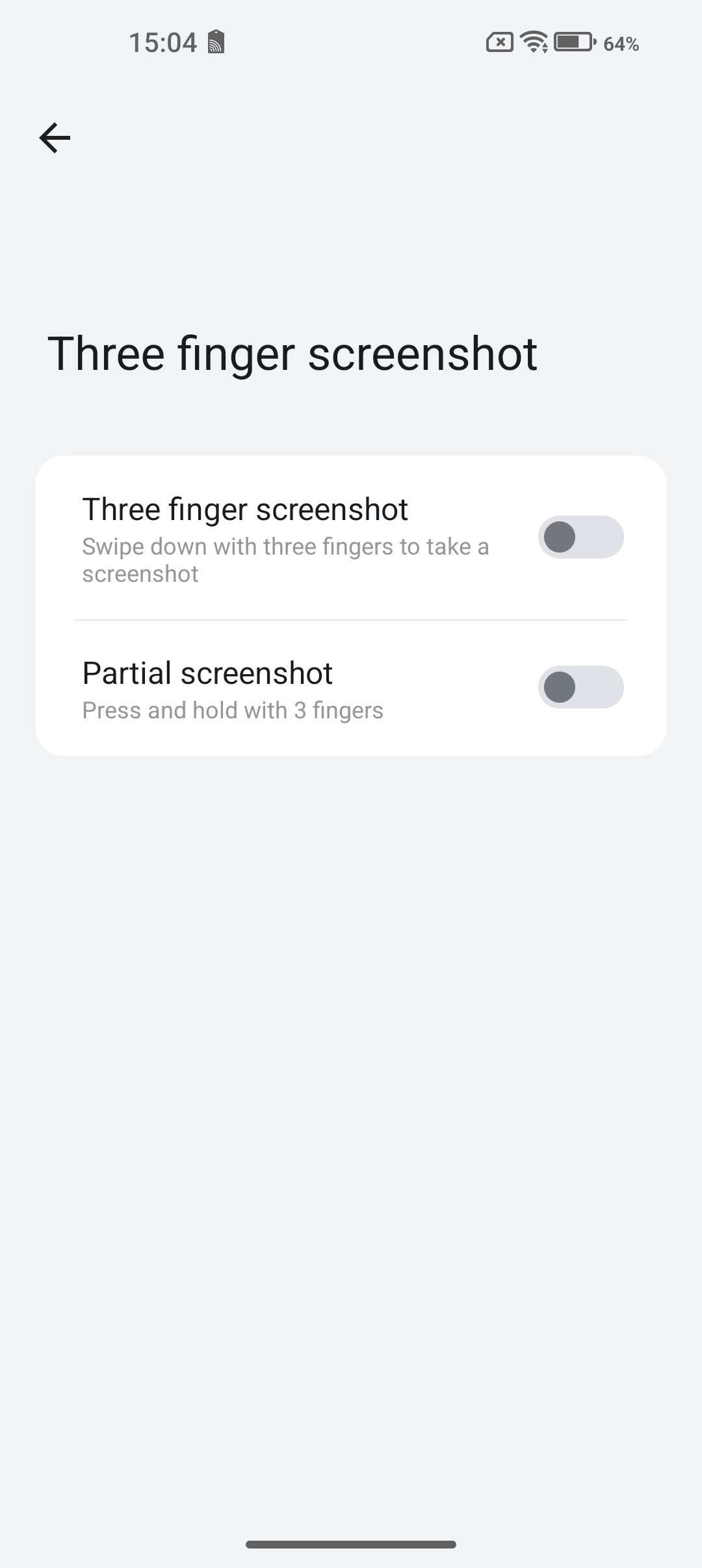The height and width of the screenshot is (1568, 702).
Task: Tap the Wi-Fi status icon
Action: (x=533, y=42)
